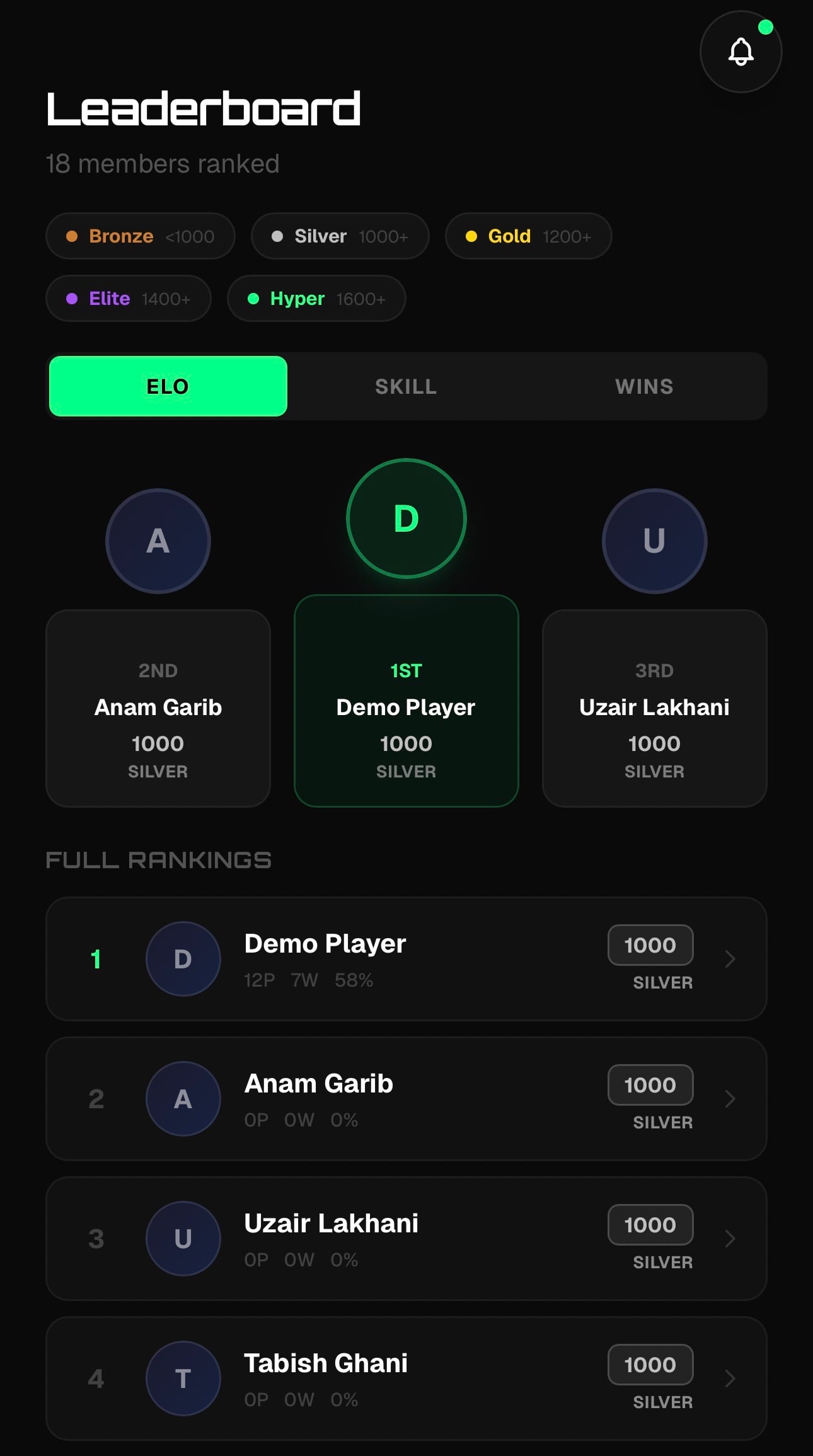Open Anam Garib's row in full rankings
This screenshot has height=1456, width=813.
[406, 1098]
